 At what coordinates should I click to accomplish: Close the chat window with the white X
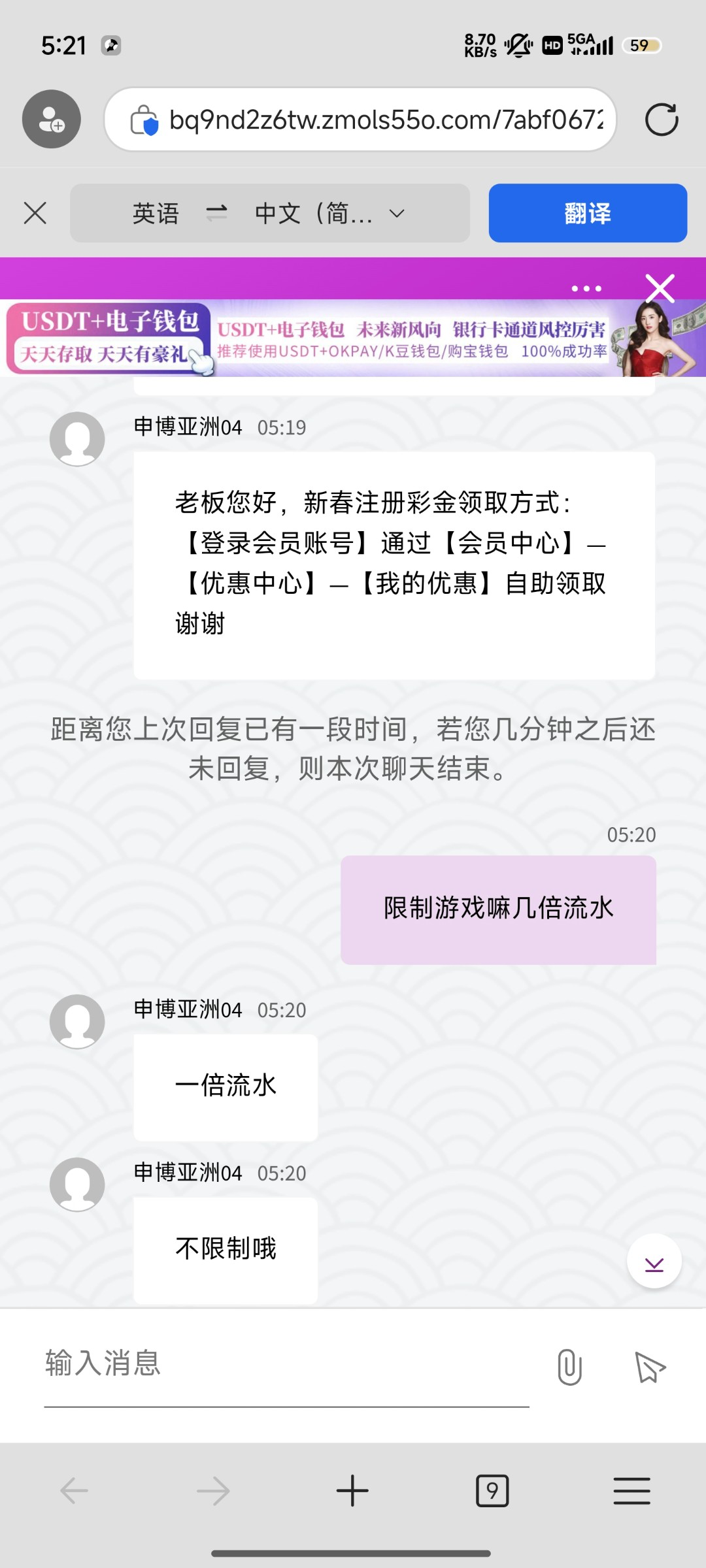pyautogui.click(x=660, y=288)
